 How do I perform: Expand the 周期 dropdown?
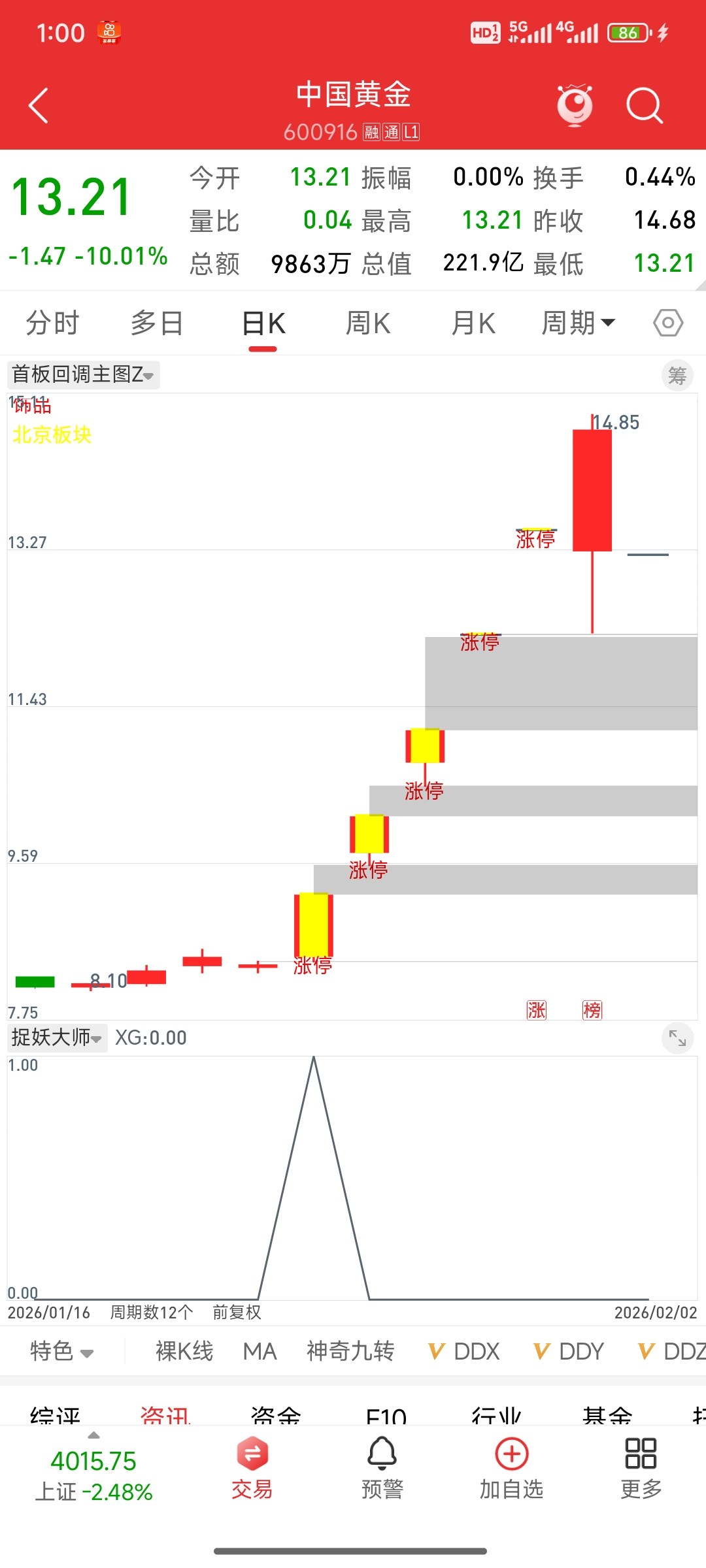coord(578,323)
